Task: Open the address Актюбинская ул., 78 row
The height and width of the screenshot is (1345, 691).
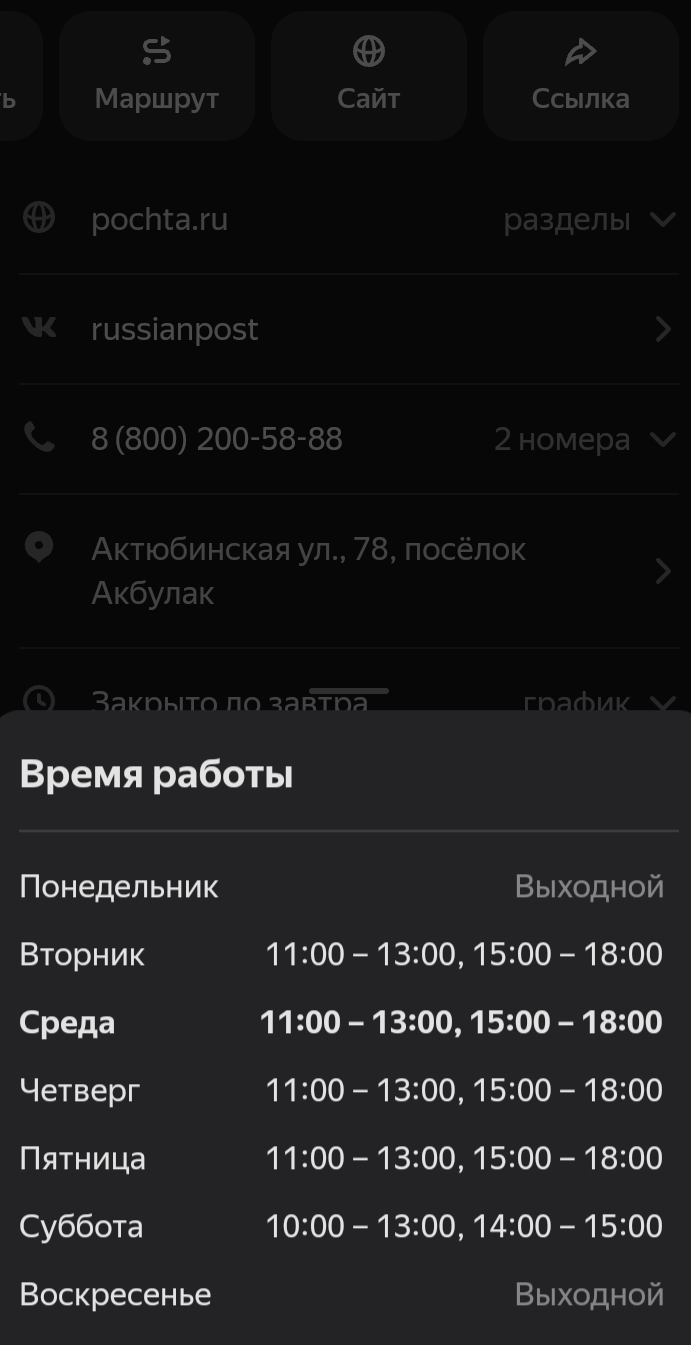Action: [x=348, y=571]
